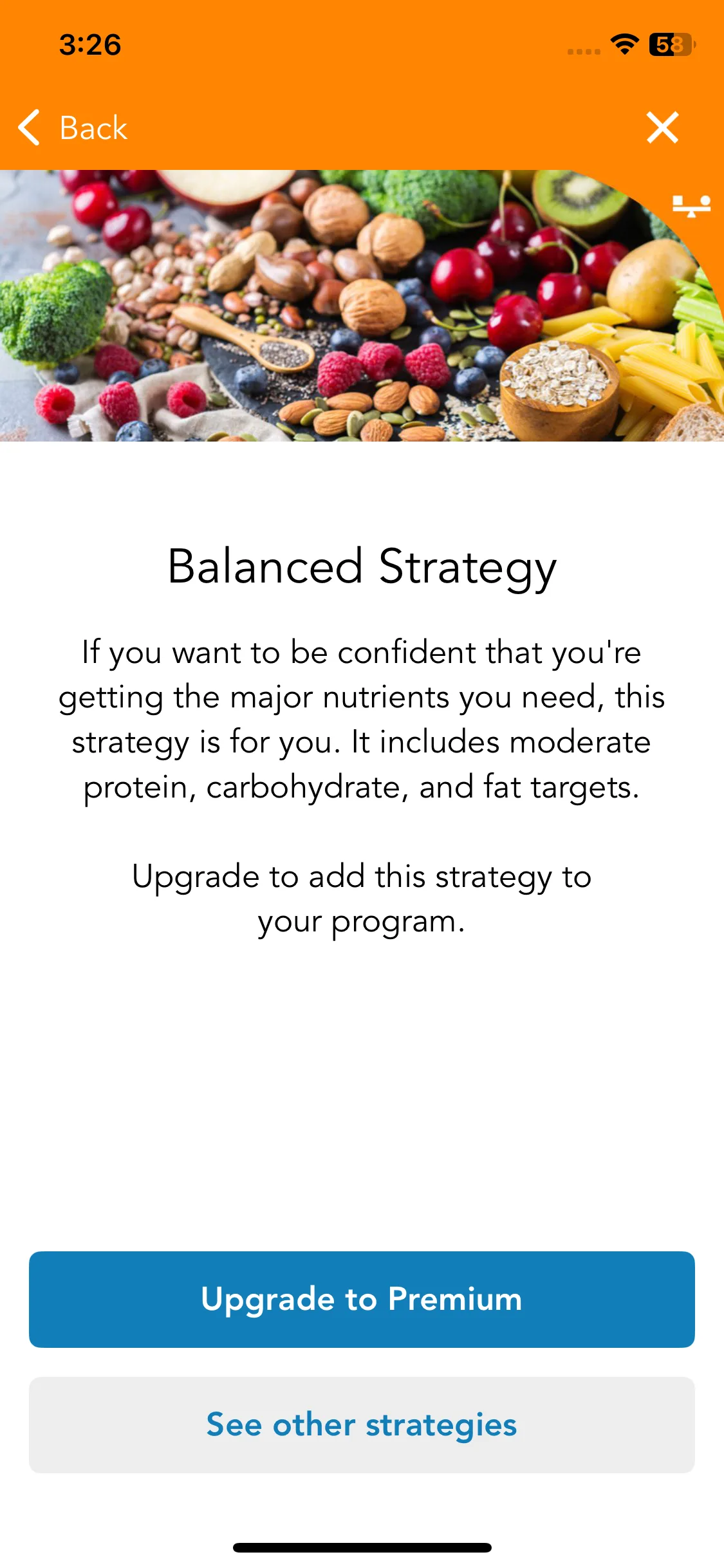Go back to the previous screen
This screenshot has height=1568, width=724.
tap(72, 127)
